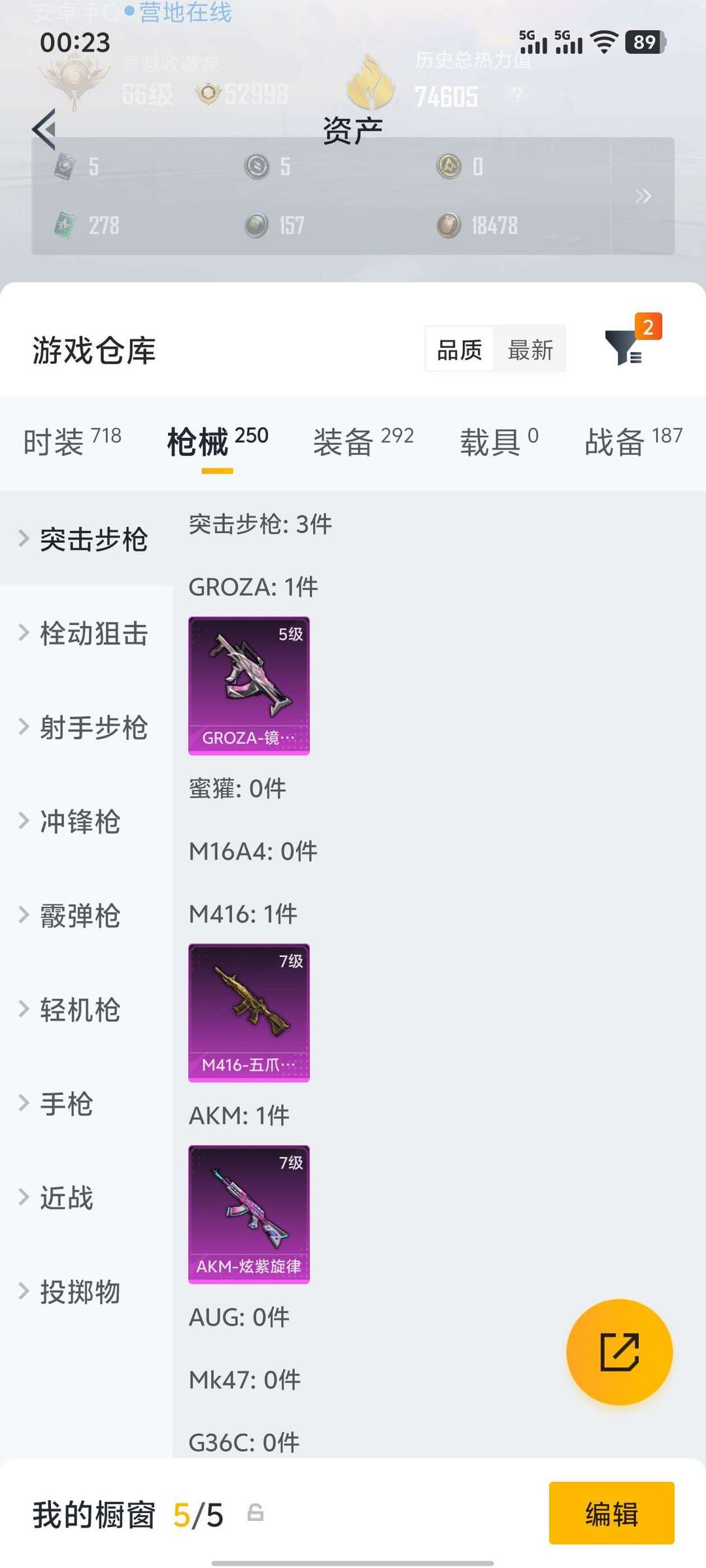Viewport: 706px width, 1568px height.
Task: Expand assets with the double chevron
Action: [643, 196]
